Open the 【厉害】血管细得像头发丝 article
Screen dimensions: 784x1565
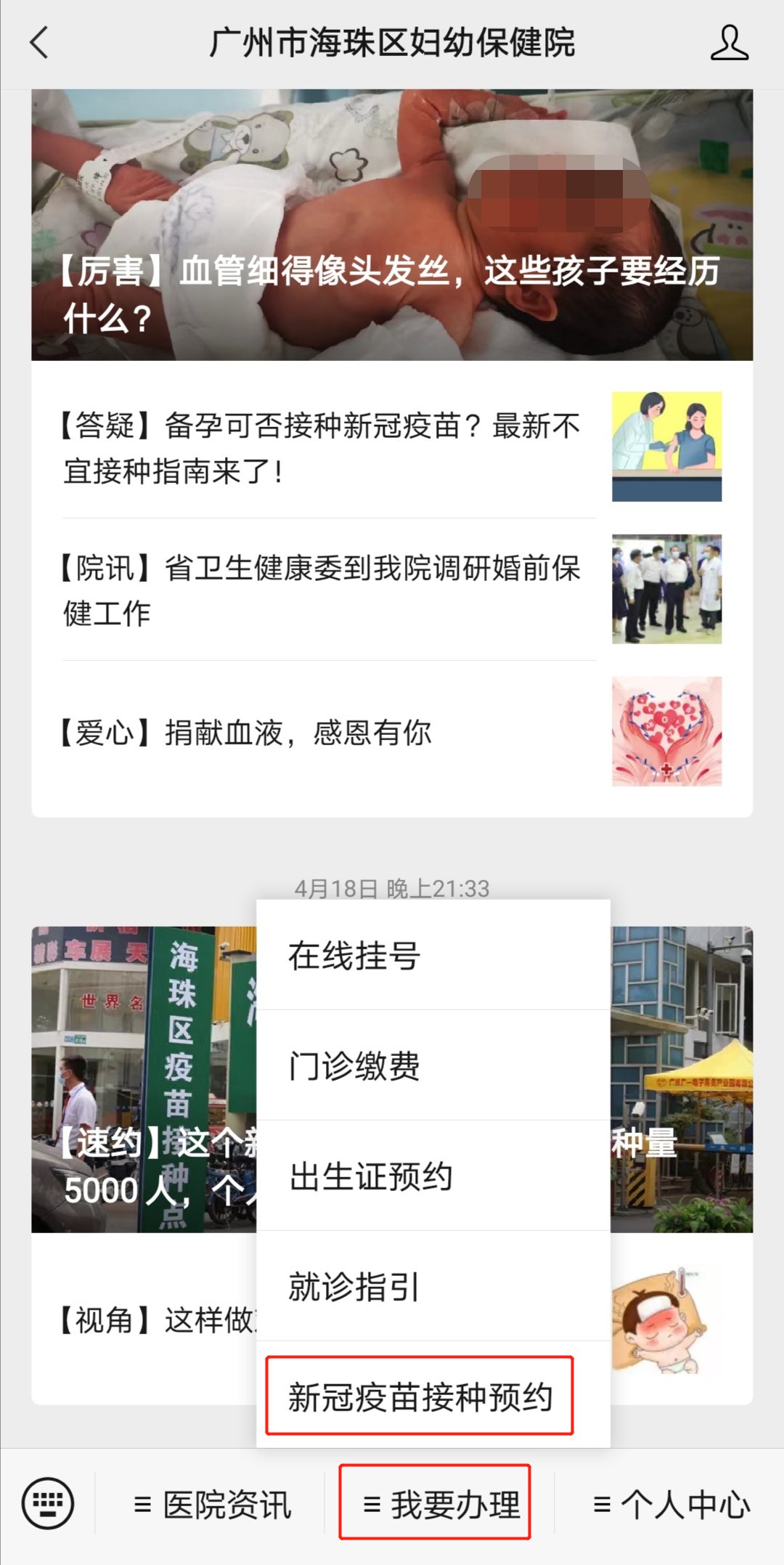(392, 225)
